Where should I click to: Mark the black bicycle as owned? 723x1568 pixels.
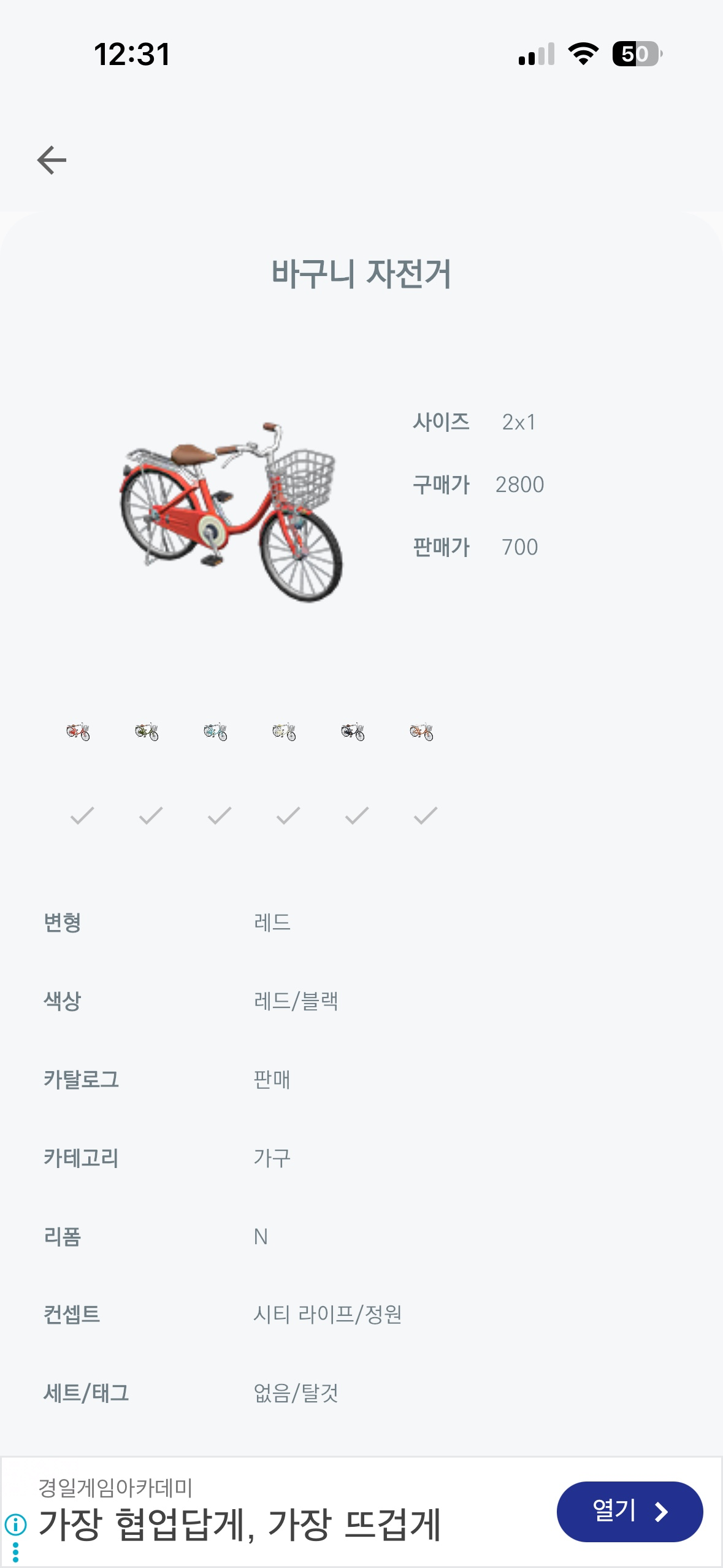(357, 815)
